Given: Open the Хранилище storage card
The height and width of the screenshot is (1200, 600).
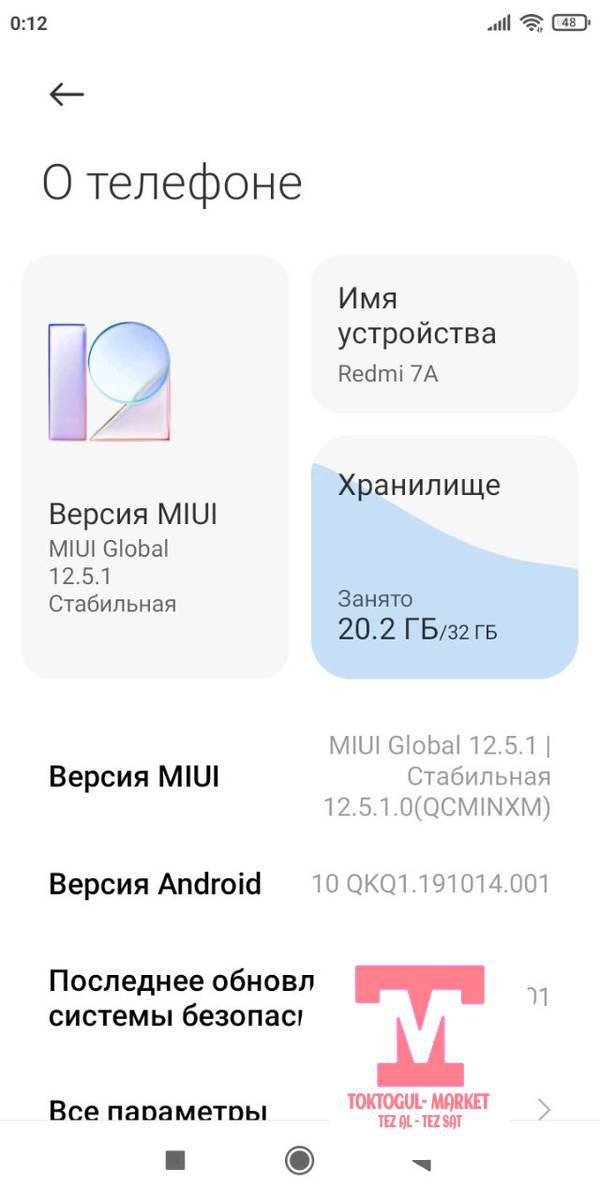Looking at the screenshot, I should [x=444, y=557].
